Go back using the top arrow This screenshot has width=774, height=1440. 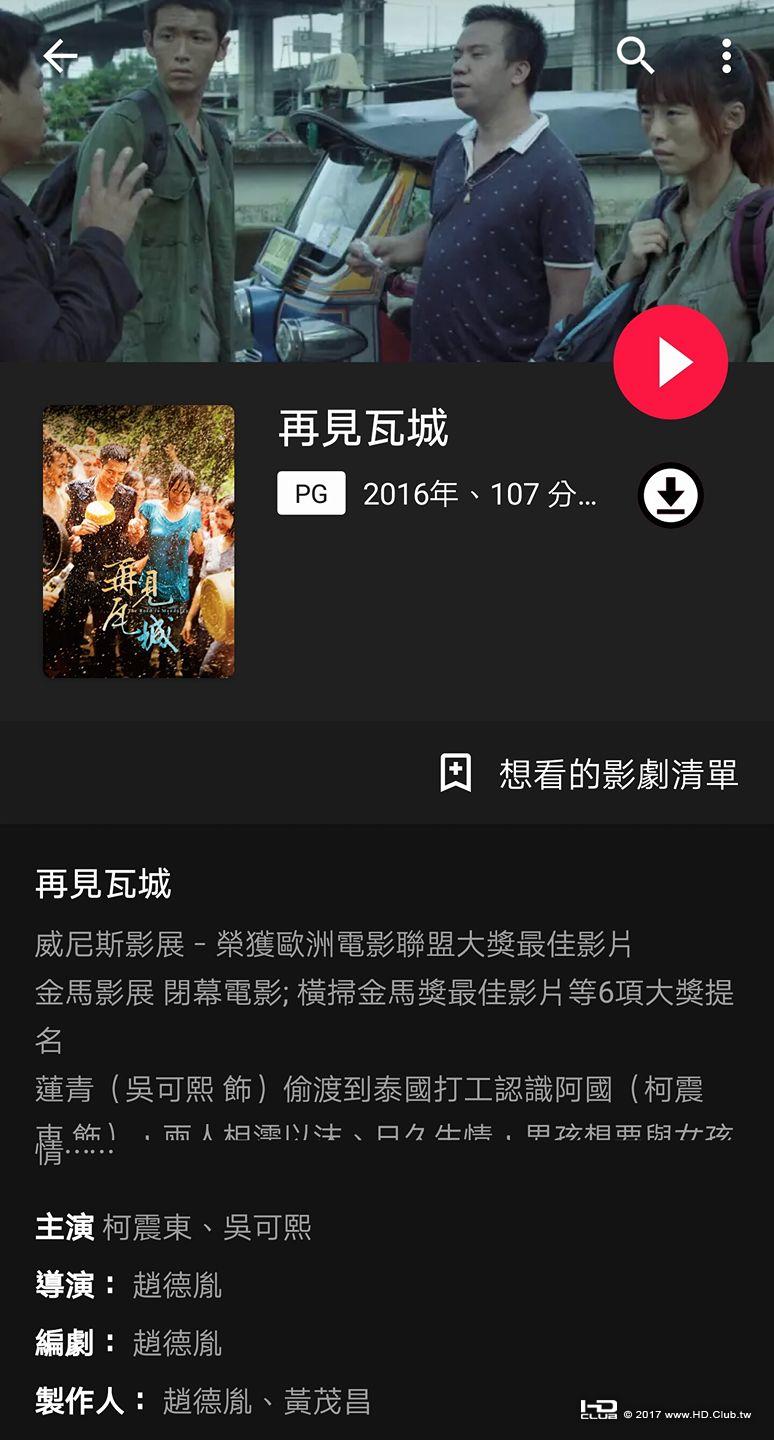click(x=60, y=57)
